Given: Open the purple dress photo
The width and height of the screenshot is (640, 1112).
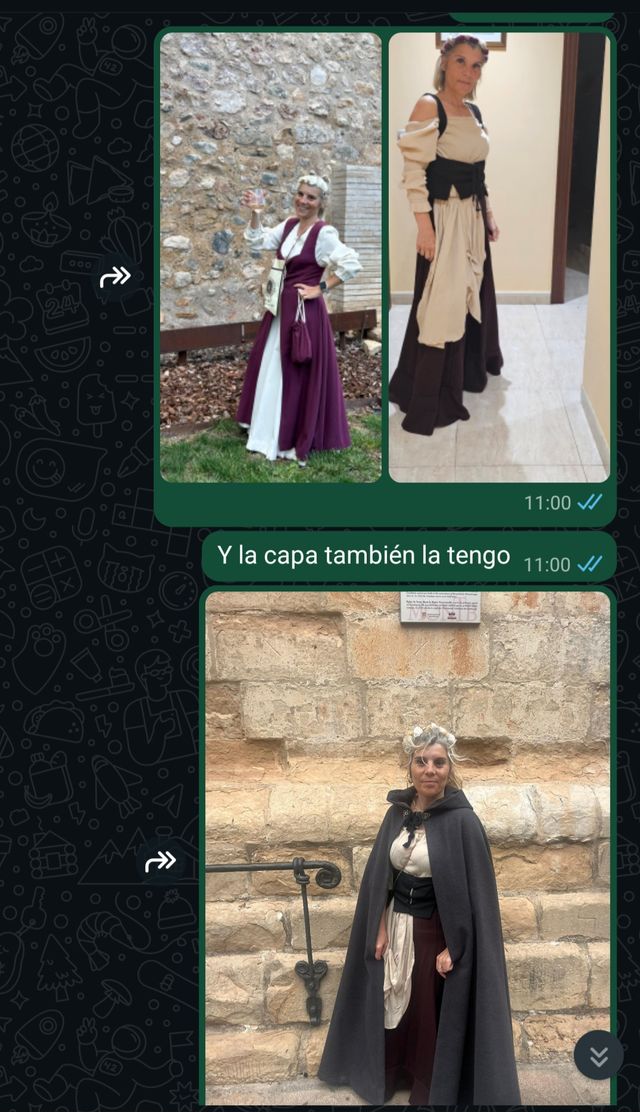Looking at the screenshot, I should click(x=270, y=258).
